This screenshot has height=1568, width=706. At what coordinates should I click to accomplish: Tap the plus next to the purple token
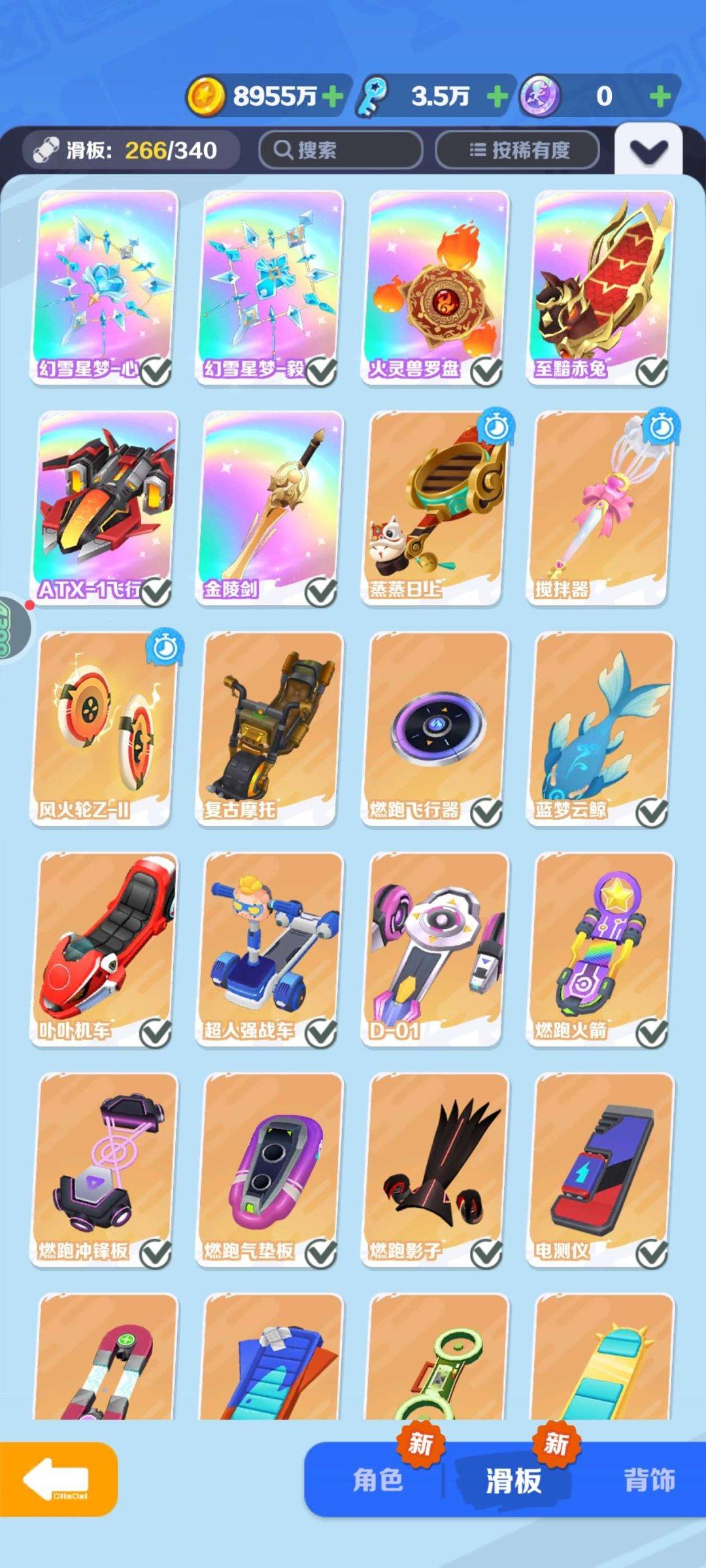[x=660, y=97]
